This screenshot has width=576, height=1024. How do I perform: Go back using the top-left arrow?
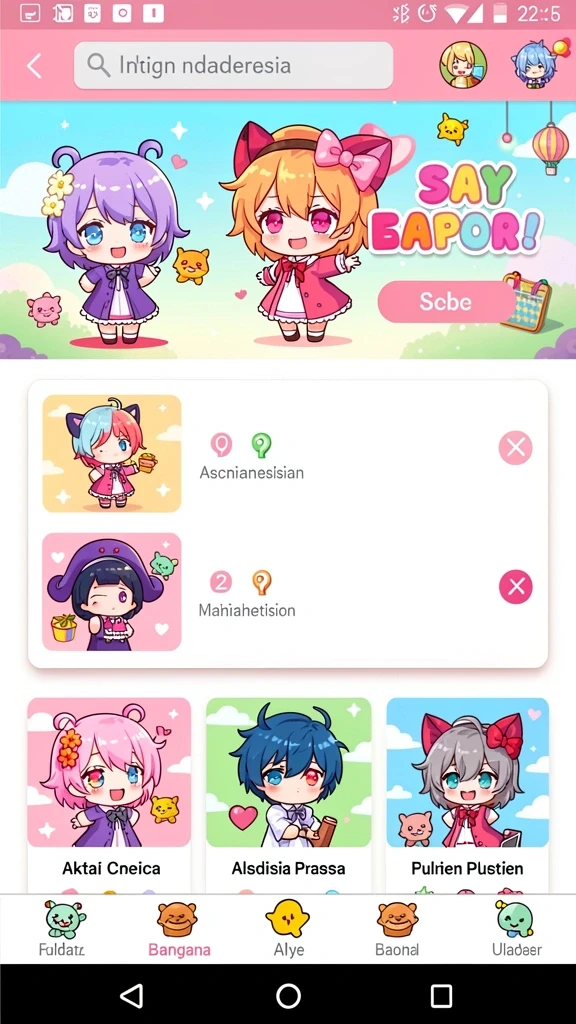pos(34,66)
